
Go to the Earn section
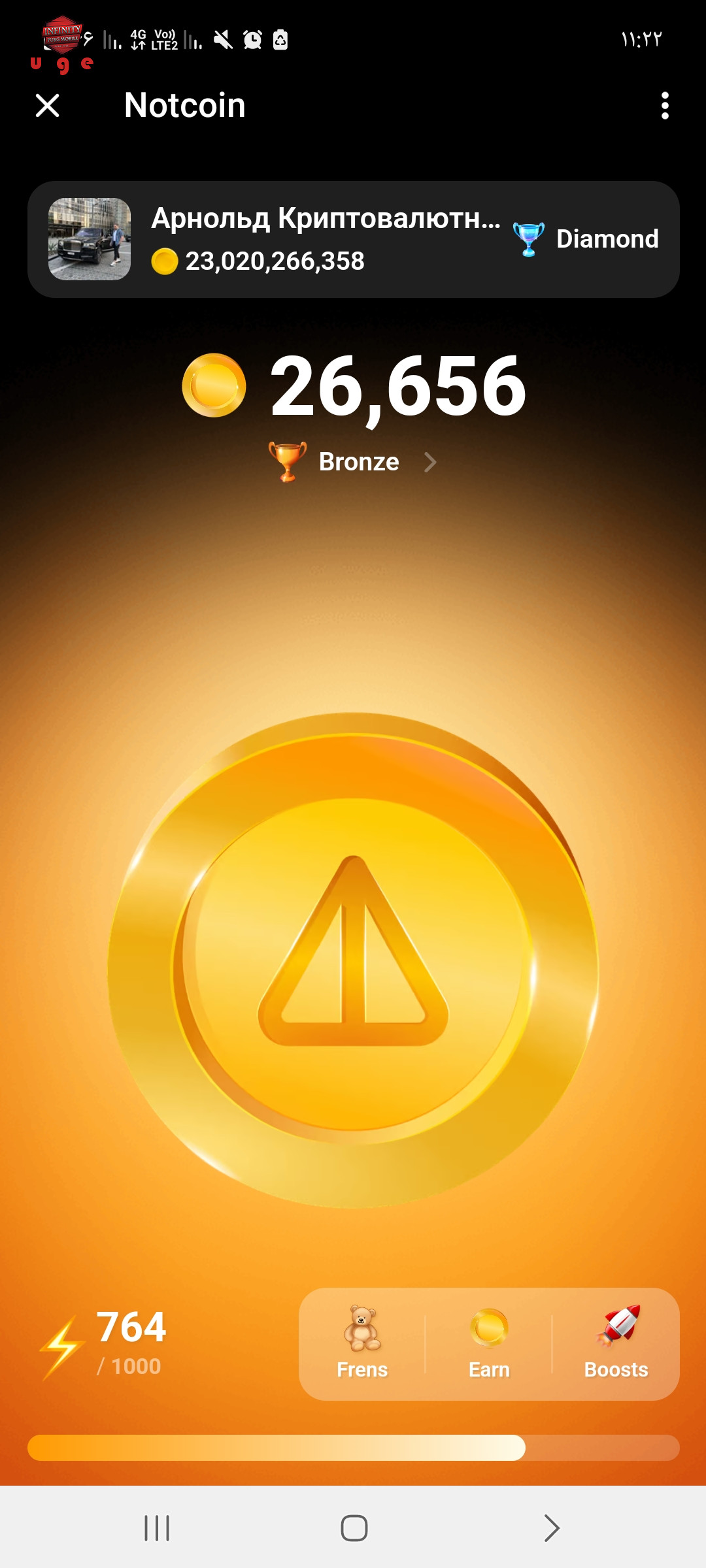click(x=489, y=1343)
